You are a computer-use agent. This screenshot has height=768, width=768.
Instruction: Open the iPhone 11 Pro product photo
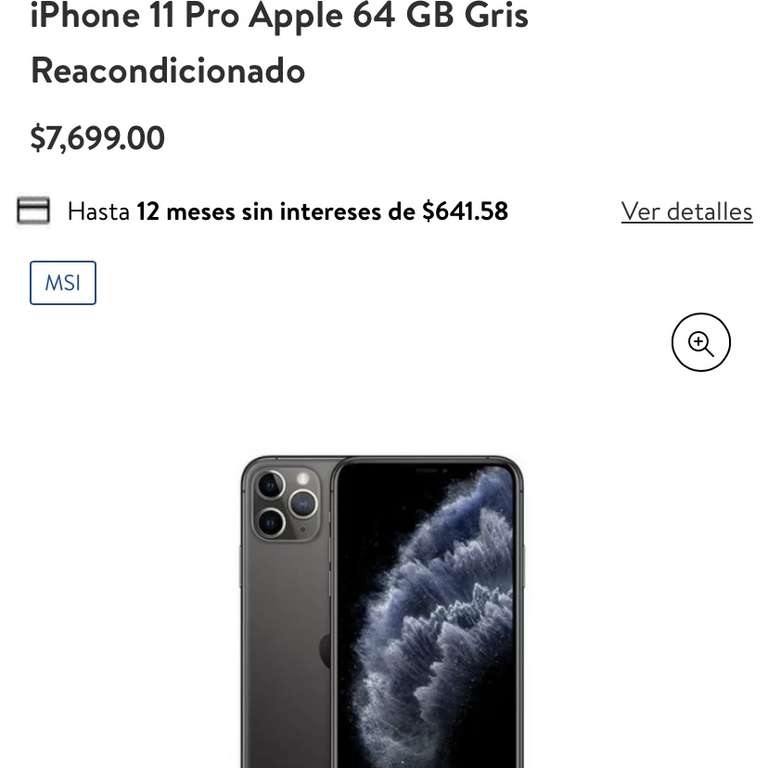pos(382,610)
